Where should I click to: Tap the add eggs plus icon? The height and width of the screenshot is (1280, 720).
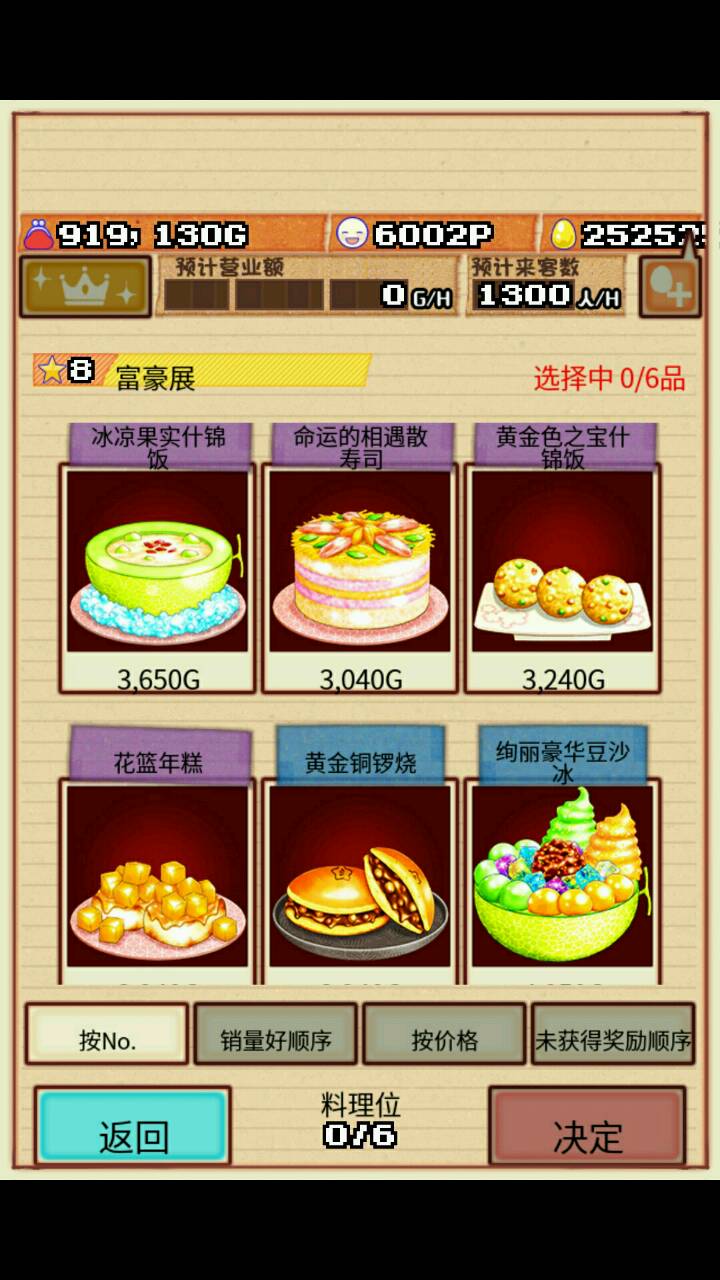click(669, 290)
